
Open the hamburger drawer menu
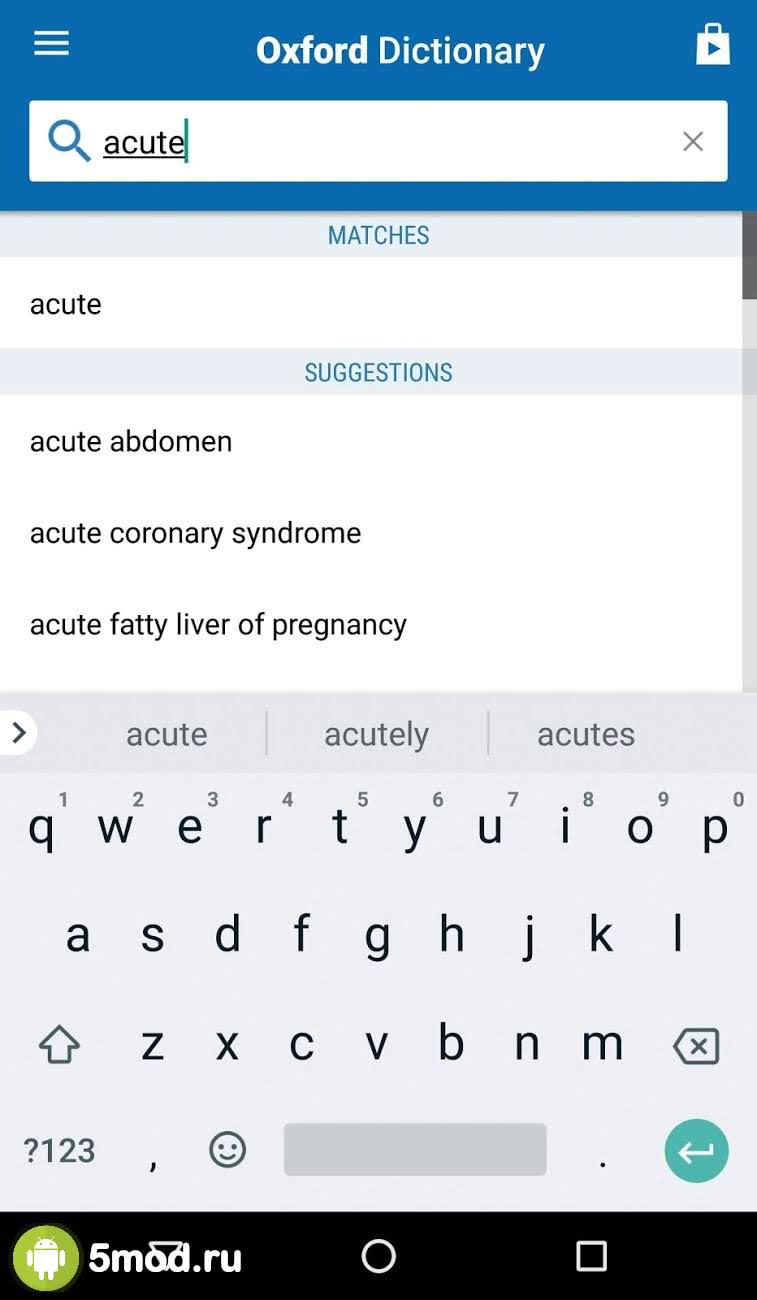pyautogui.click(x=51, y=44)
